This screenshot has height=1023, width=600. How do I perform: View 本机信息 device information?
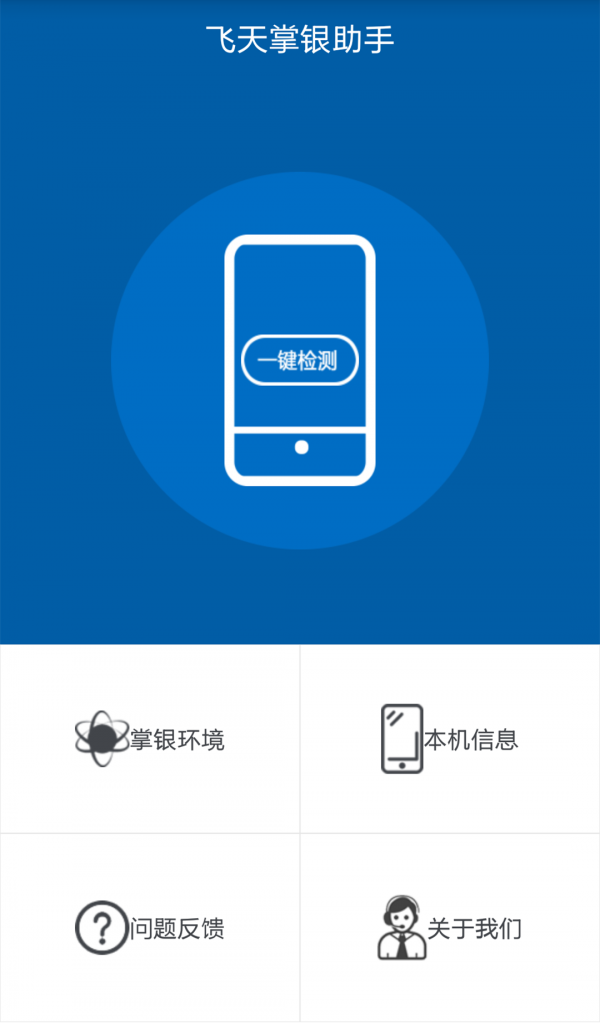point(450,739)
